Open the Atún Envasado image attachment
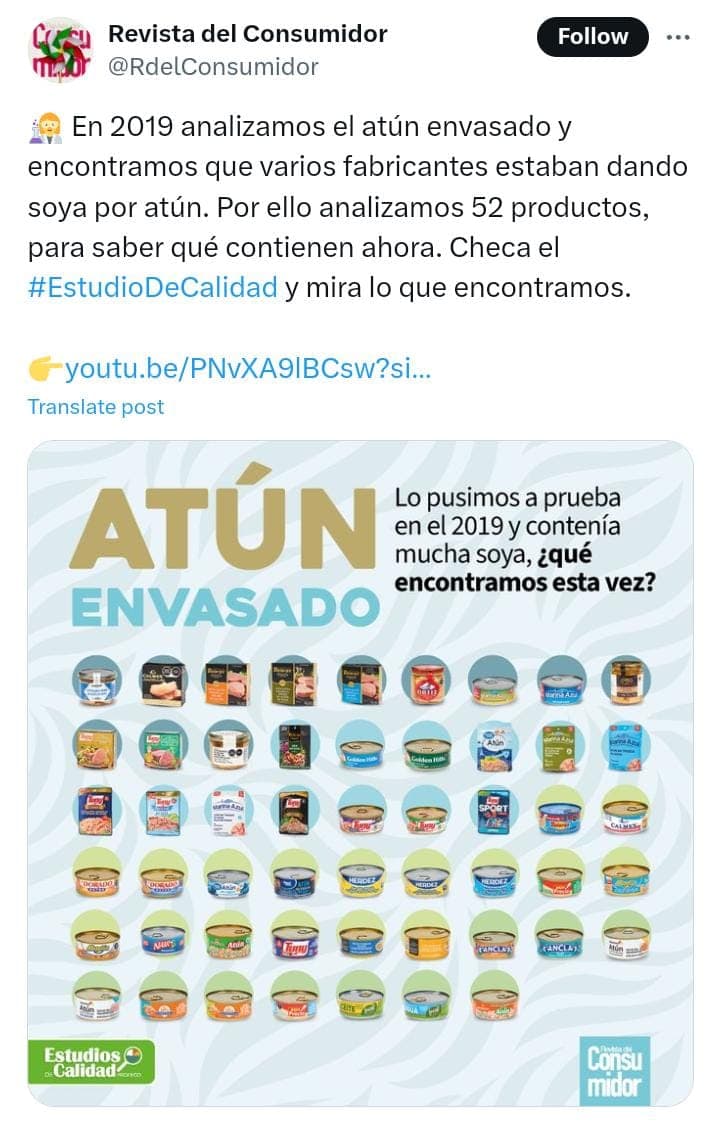Image resolution: width=720 pixels, height=1130 pixels. [x=360, y=772]
